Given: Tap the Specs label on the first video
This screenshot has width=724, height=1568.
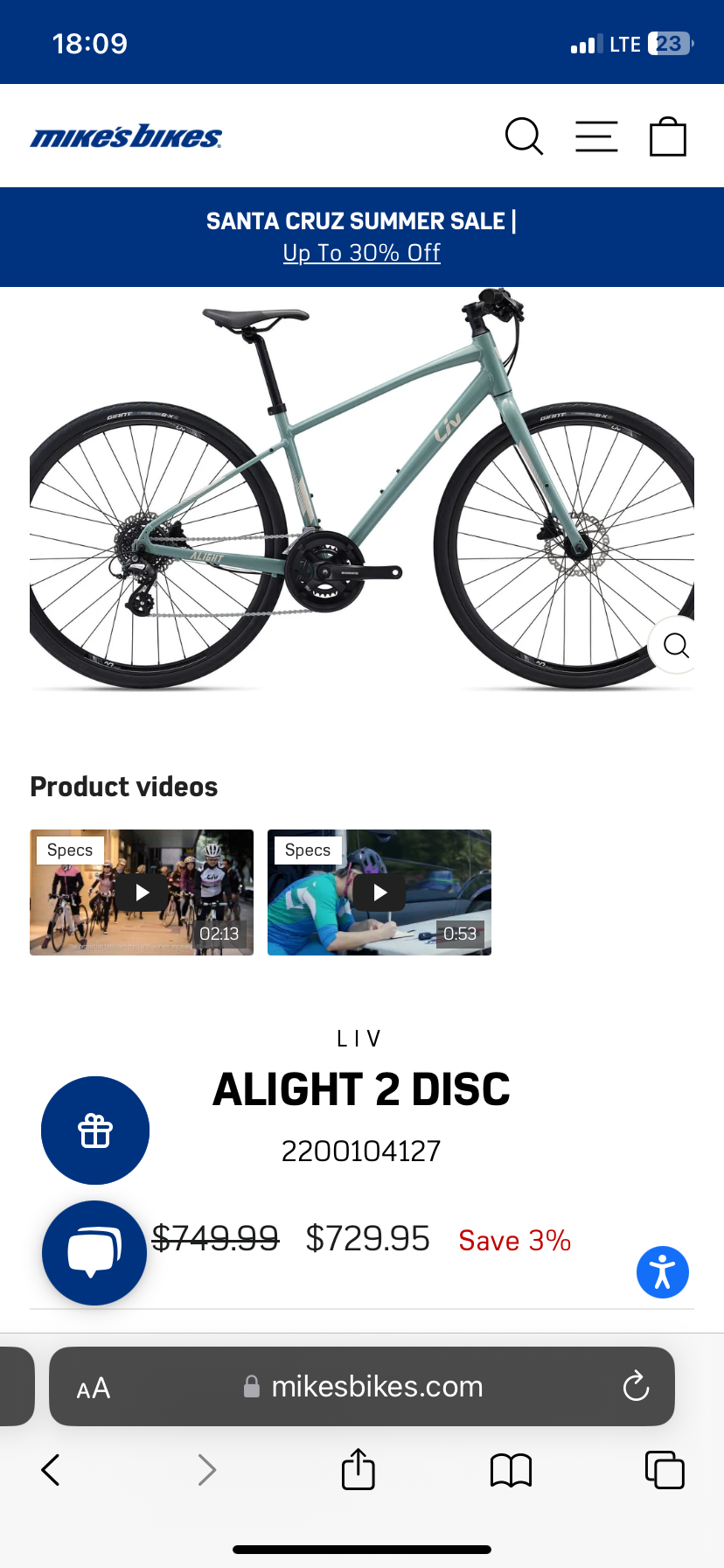Looking at the screenshot, I should coord(69,850).
